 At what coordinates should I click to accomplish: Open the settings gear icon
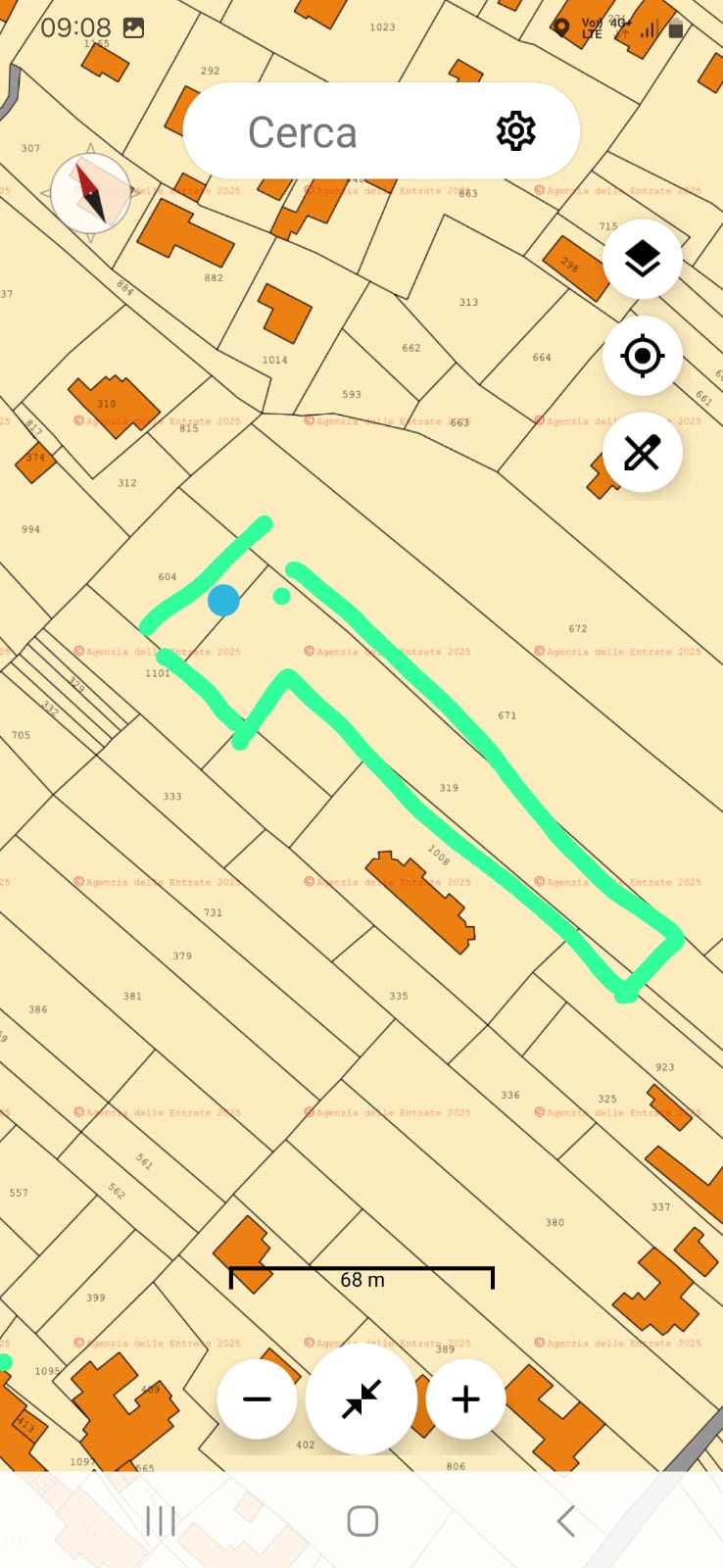(x=515, y=131)
